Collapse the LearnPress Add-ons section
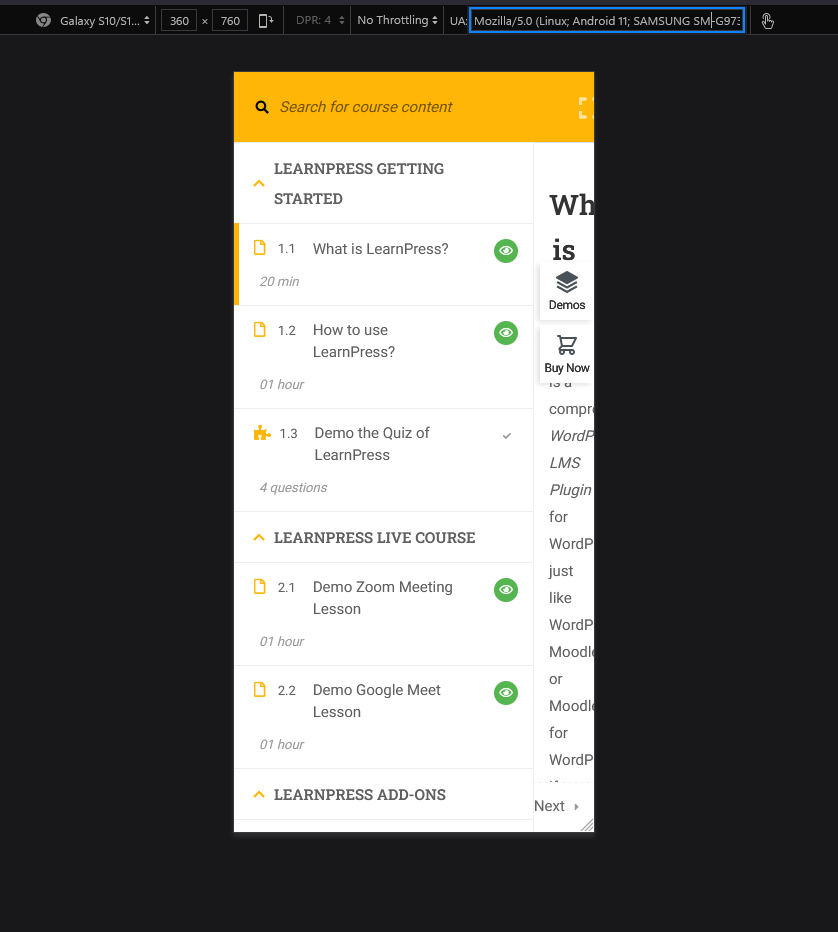The width and height of the screenshot is (838, 932). (259, 795)
